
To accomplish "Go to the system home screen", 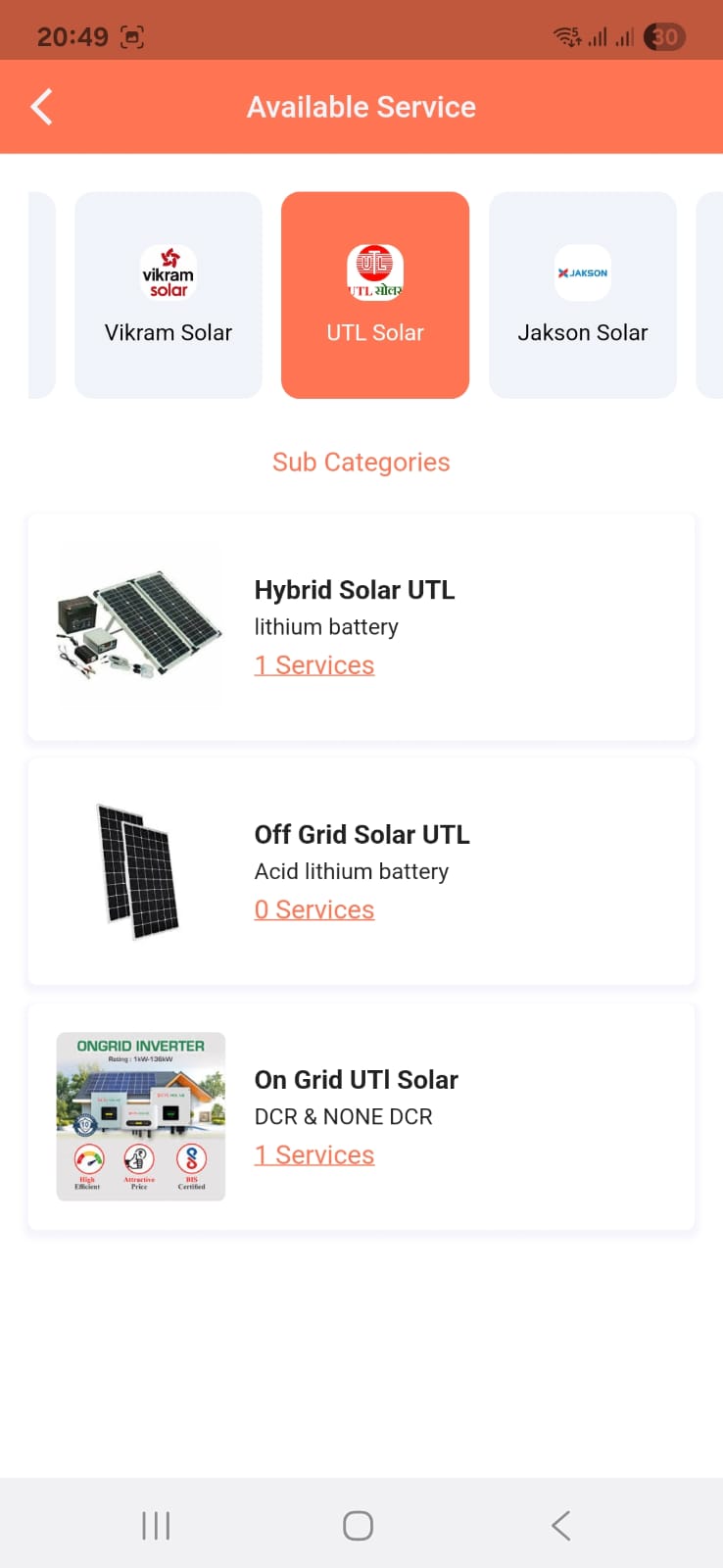I will [x=358, y=1525].
